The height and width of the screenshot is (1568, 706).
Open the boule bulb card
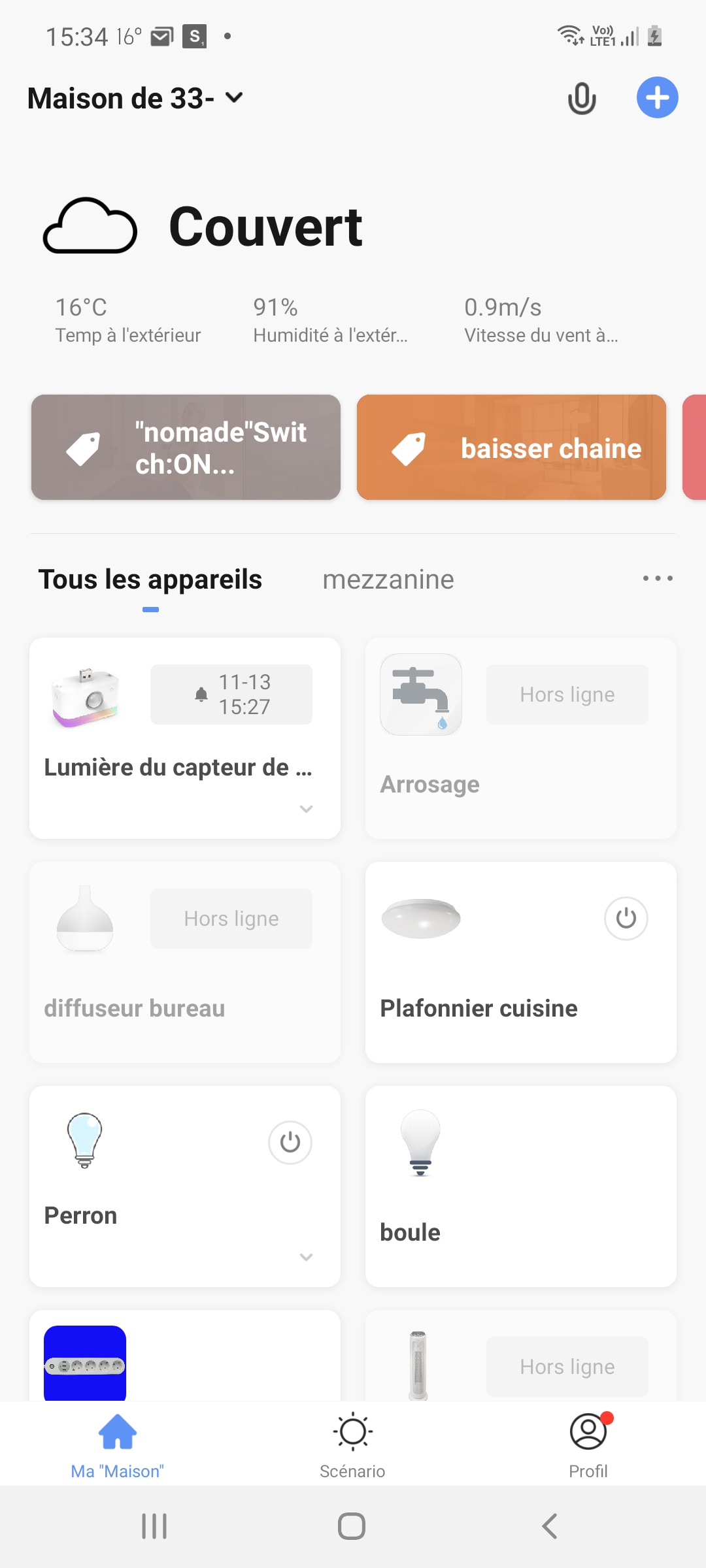click(521, 1186)
